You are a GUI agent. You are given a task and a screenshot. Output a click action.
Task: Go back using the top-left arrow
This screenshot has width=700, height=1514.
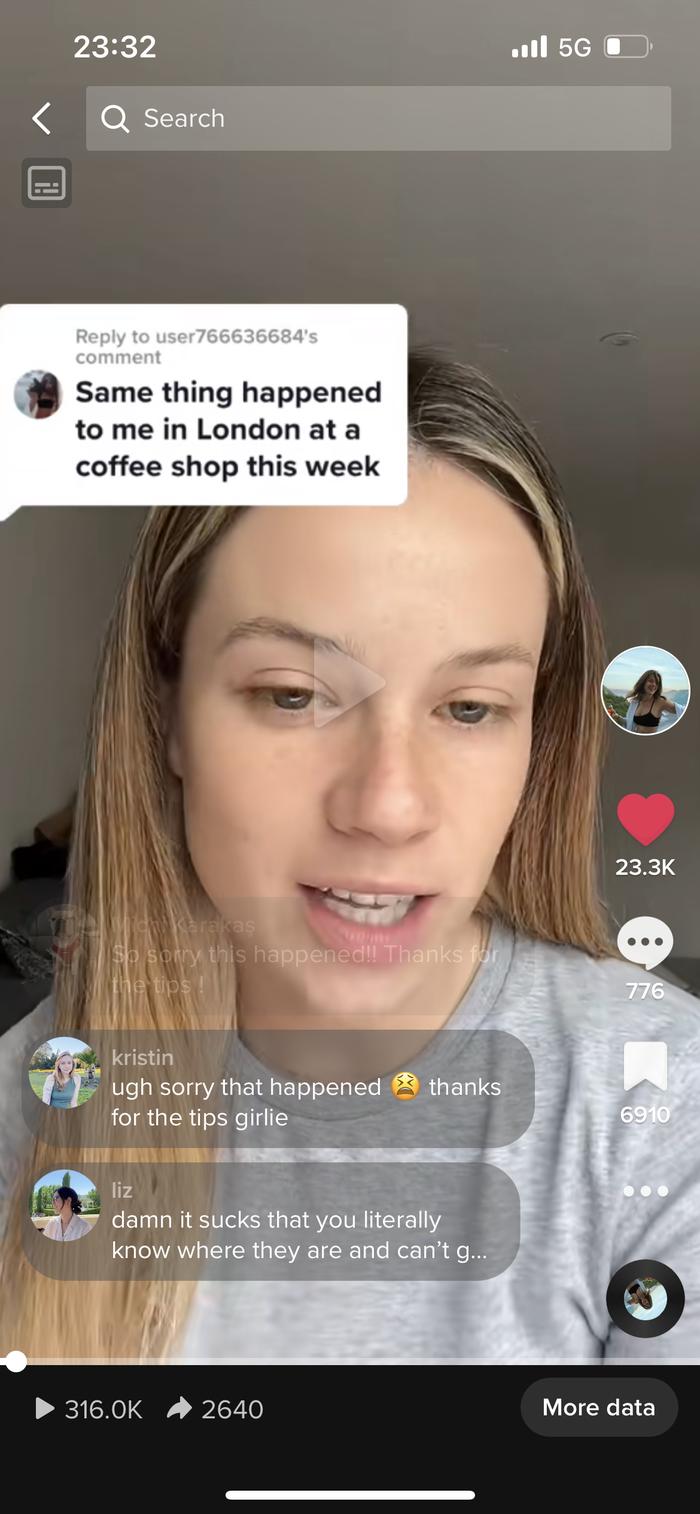[41, 118]
